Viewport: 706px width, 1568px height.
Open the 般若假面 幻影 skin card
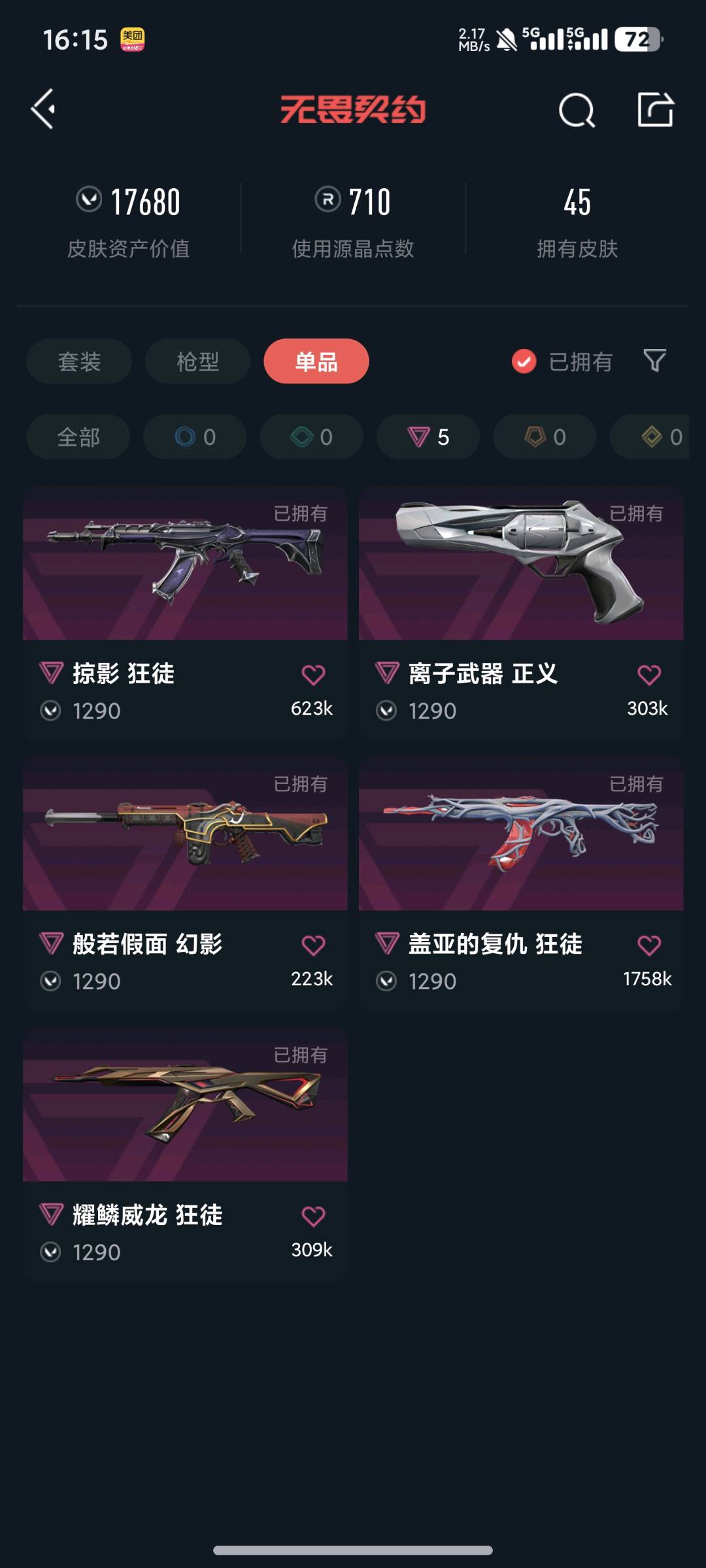tap(185, 884)
